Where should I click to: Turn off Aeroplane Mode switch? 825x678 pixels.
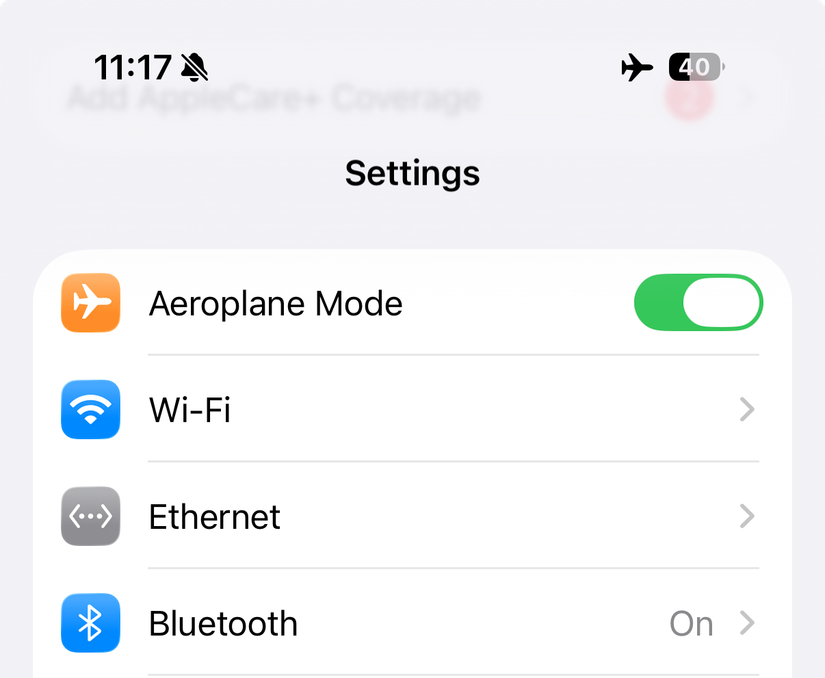click(698, 302)
